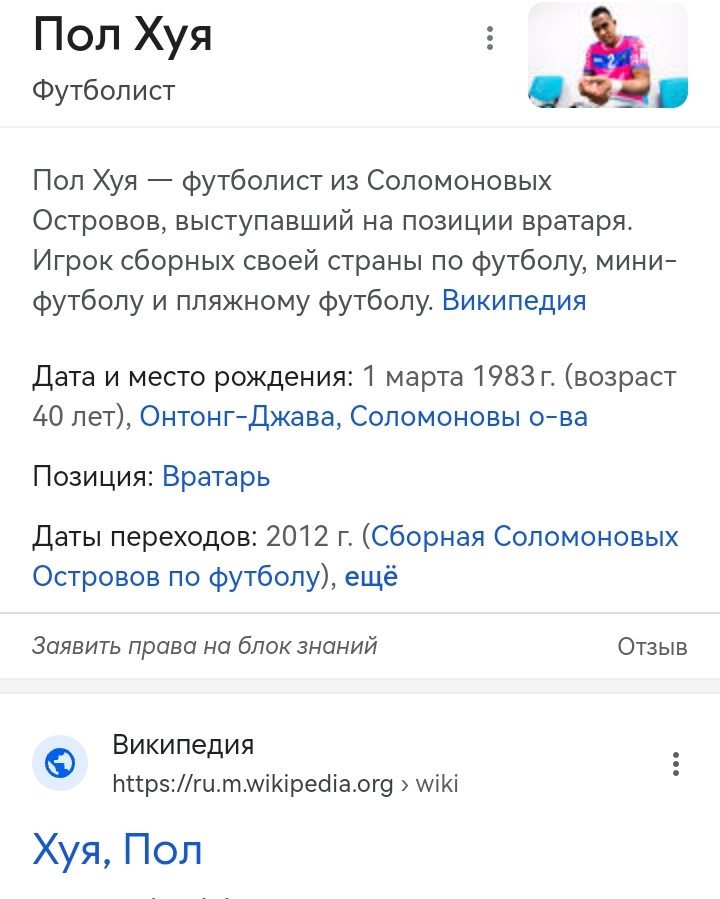Image resolution: width=720 pixels, height=899 pixels.
Task: Open the Вратарь position link
Action: (215, 477)
